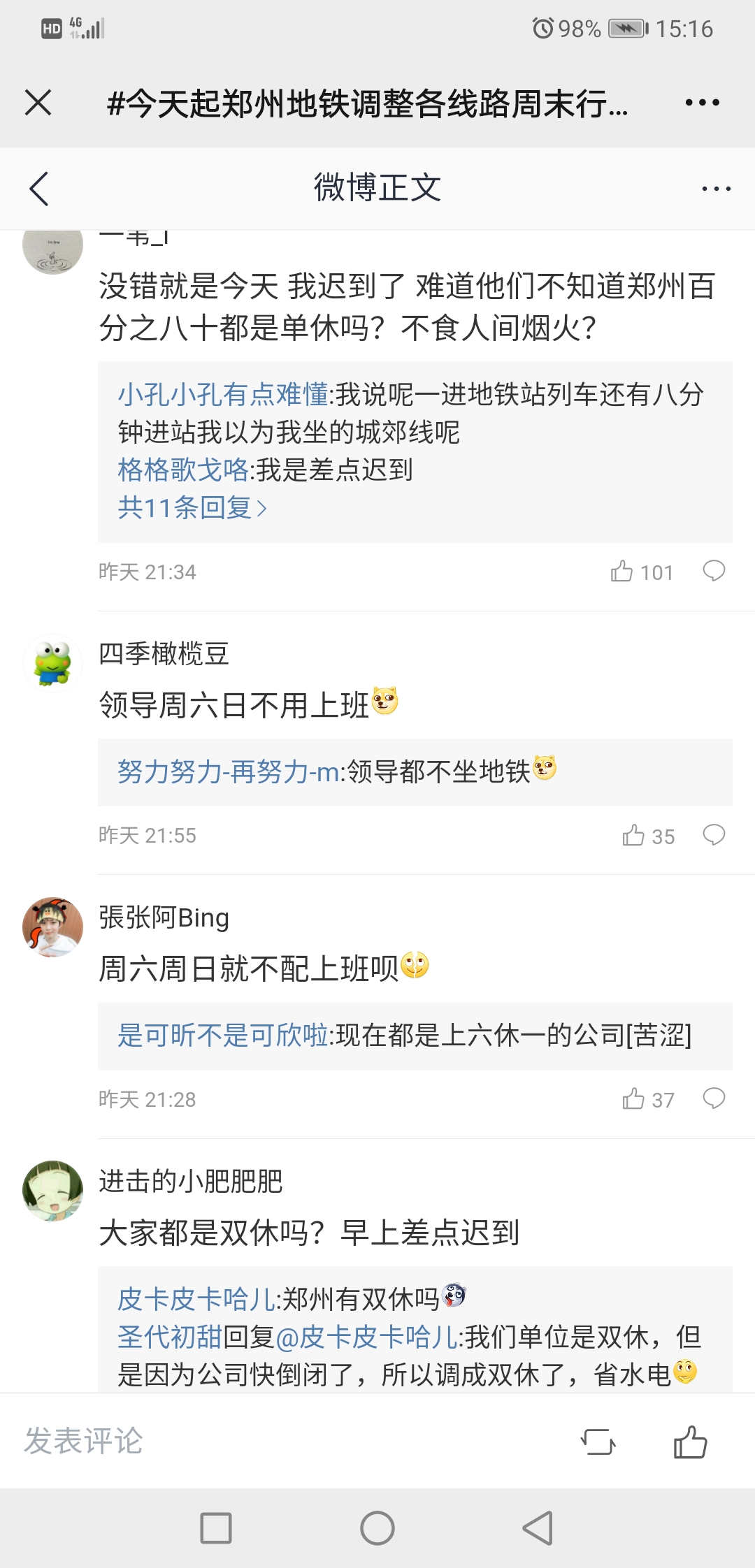Open the 微博正文 more options menu
This screenshot has height=1568, width=755.
pyautogui.click(x=716, y=189)
